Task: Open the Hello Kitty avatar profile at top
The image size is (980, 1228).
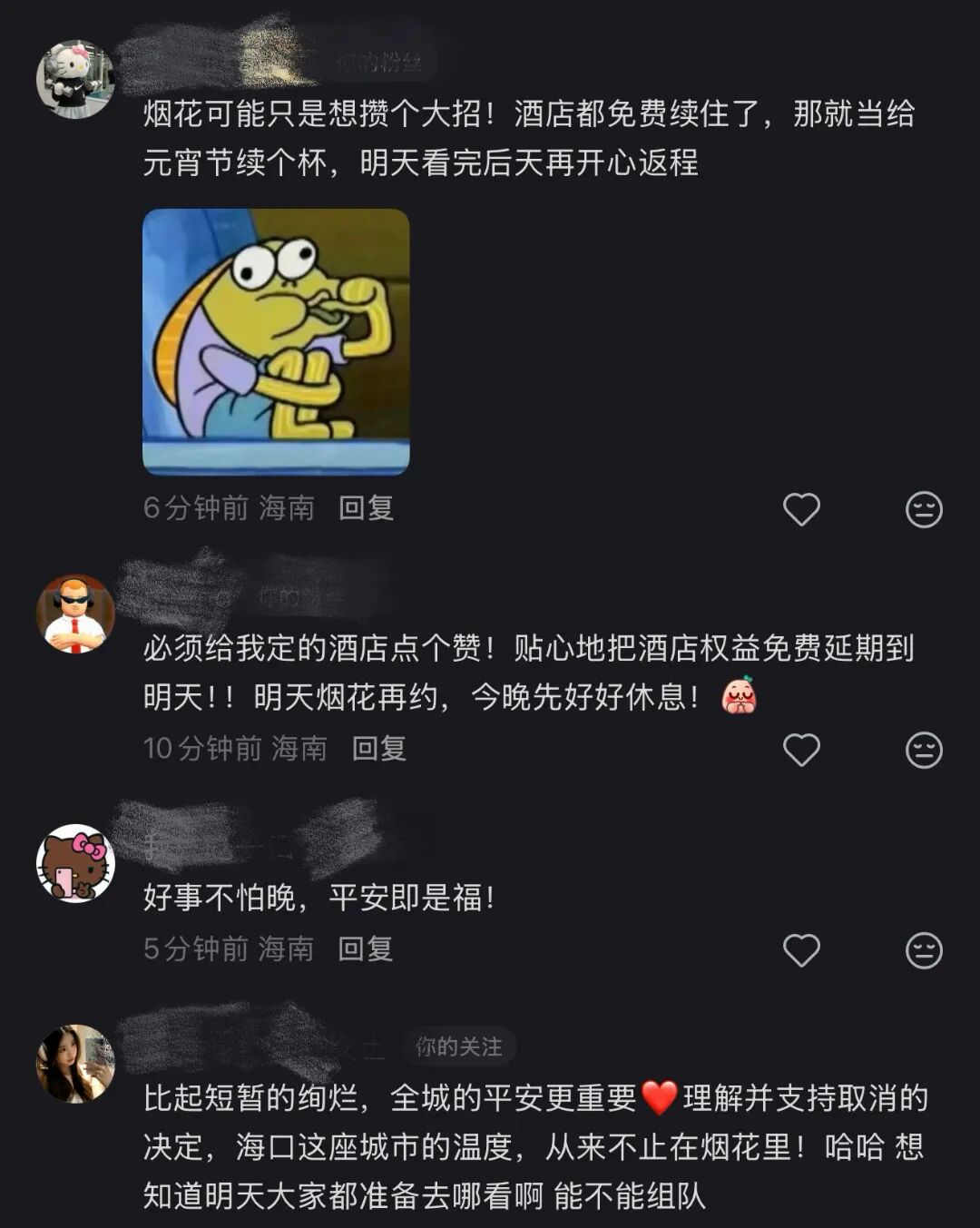Action: coord(75,79)
